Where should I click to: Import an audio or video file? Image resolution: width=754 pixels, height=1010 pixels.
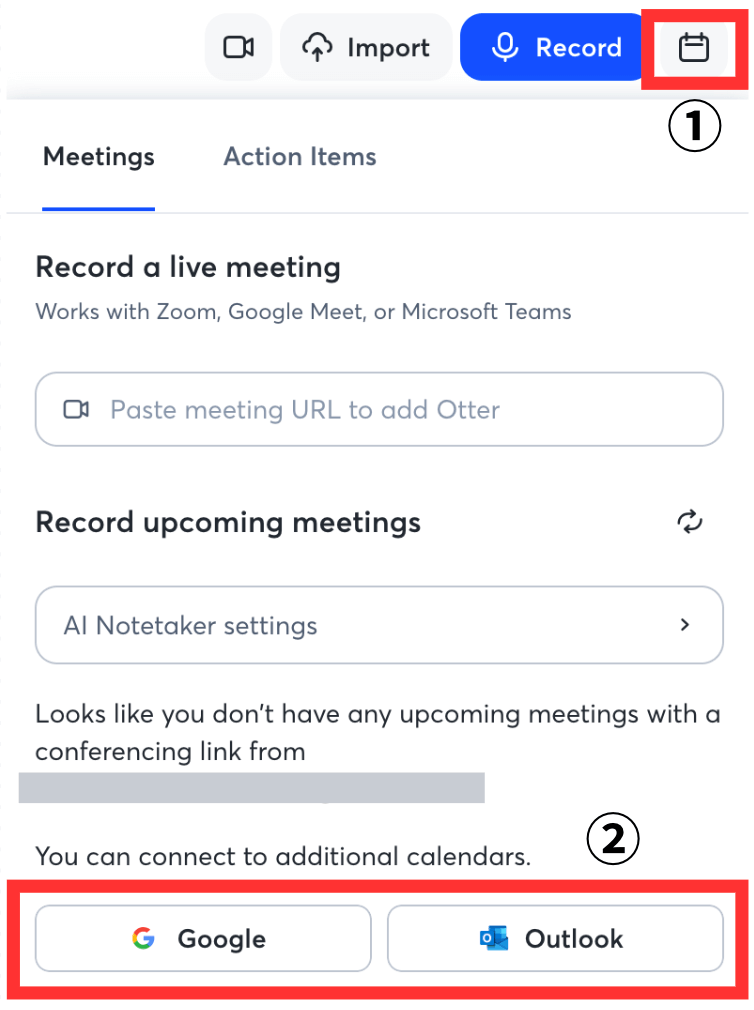[366, 47]
